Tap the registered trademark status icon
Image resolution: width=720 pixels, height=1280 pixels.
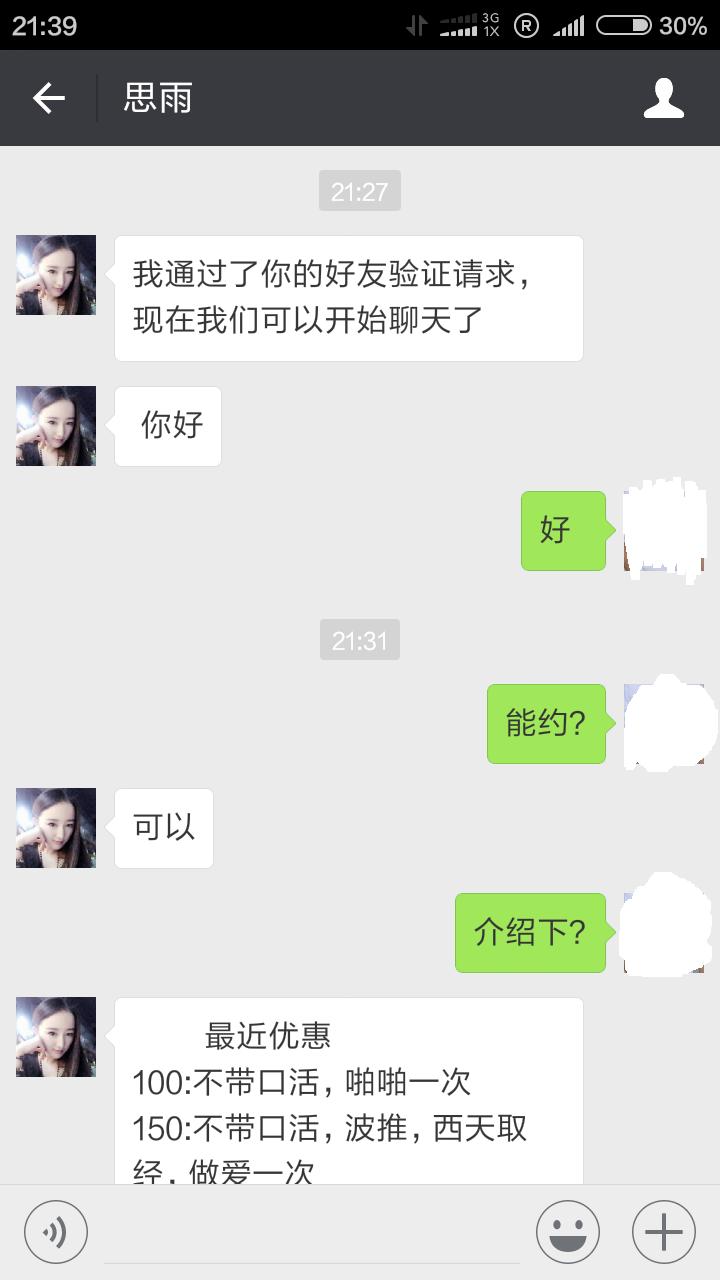pyautogui.click(x=524, y=25)
